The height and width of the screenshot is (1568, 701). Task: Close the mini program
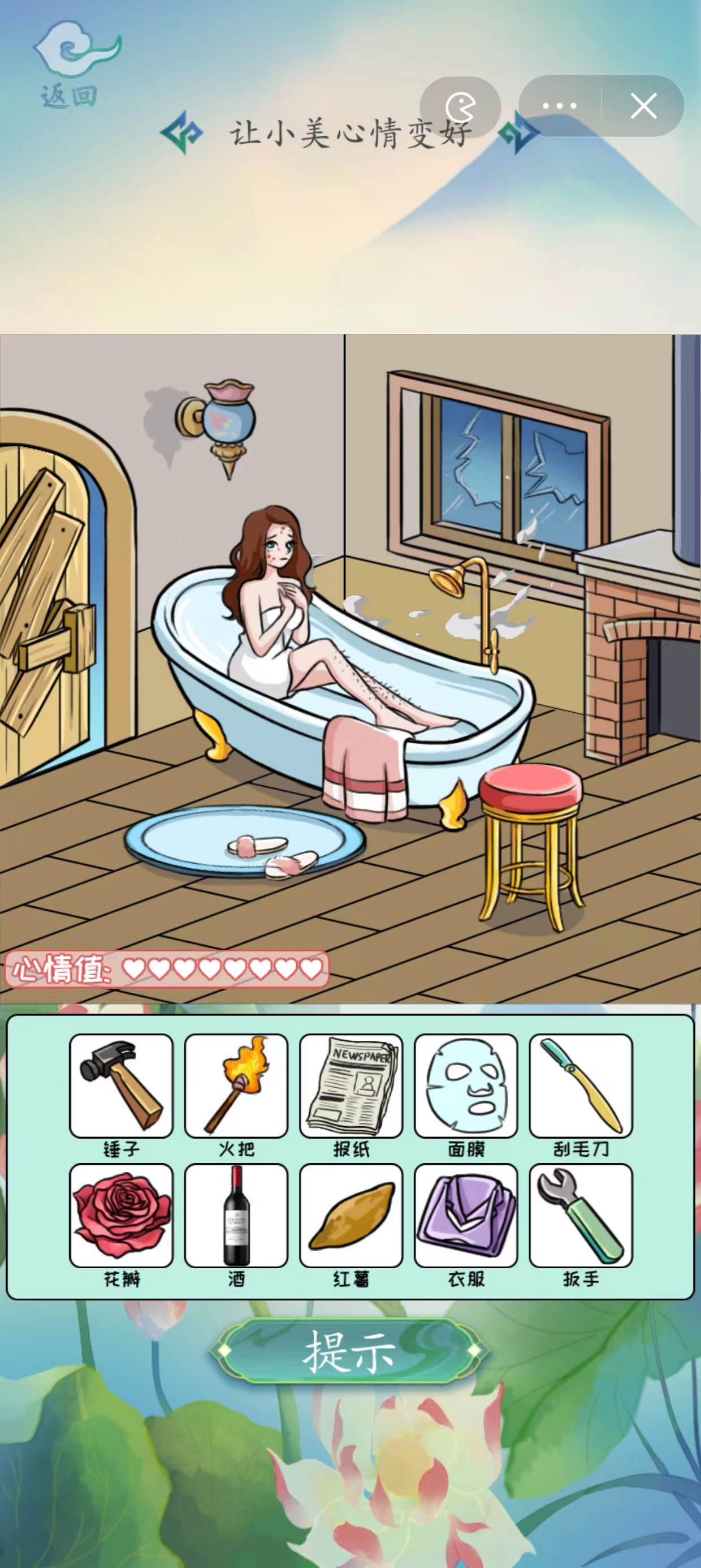[x=643, y=106]
